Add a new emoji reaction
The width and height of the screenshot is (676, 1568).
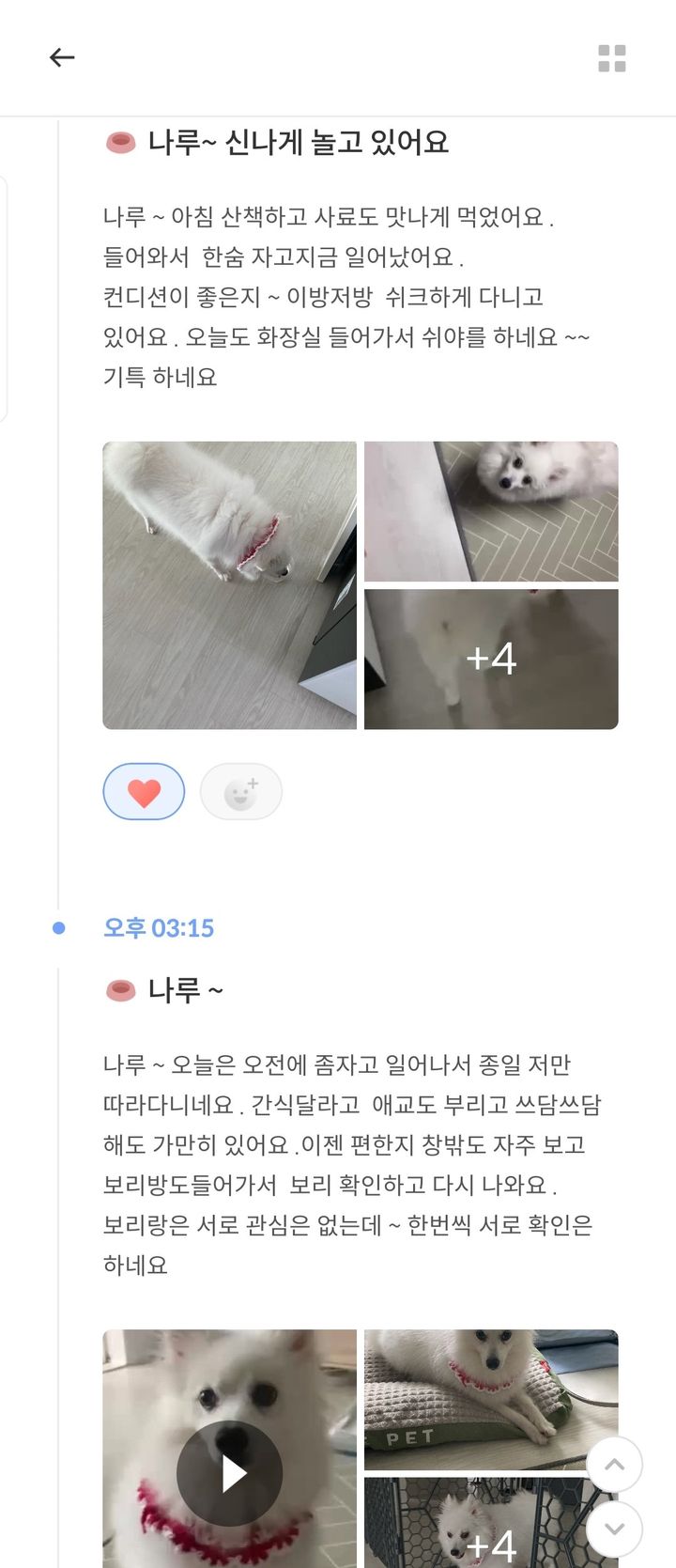[241, 792]
